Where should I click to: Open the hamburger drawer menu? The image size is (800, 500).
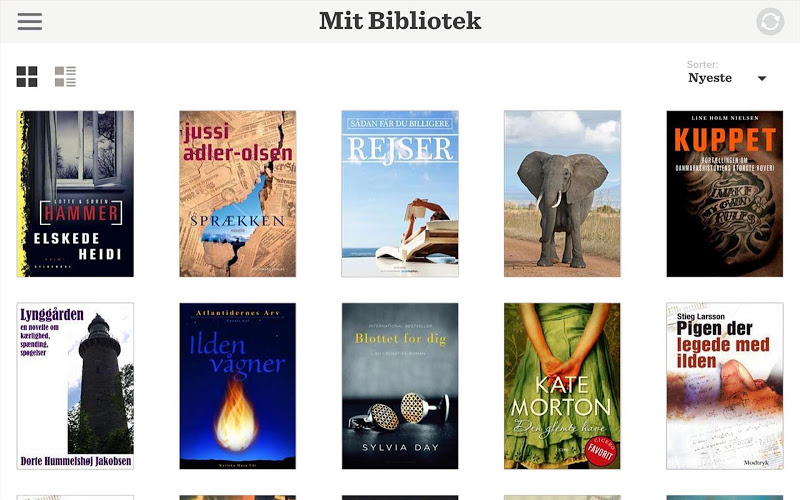tap(30, 22)
